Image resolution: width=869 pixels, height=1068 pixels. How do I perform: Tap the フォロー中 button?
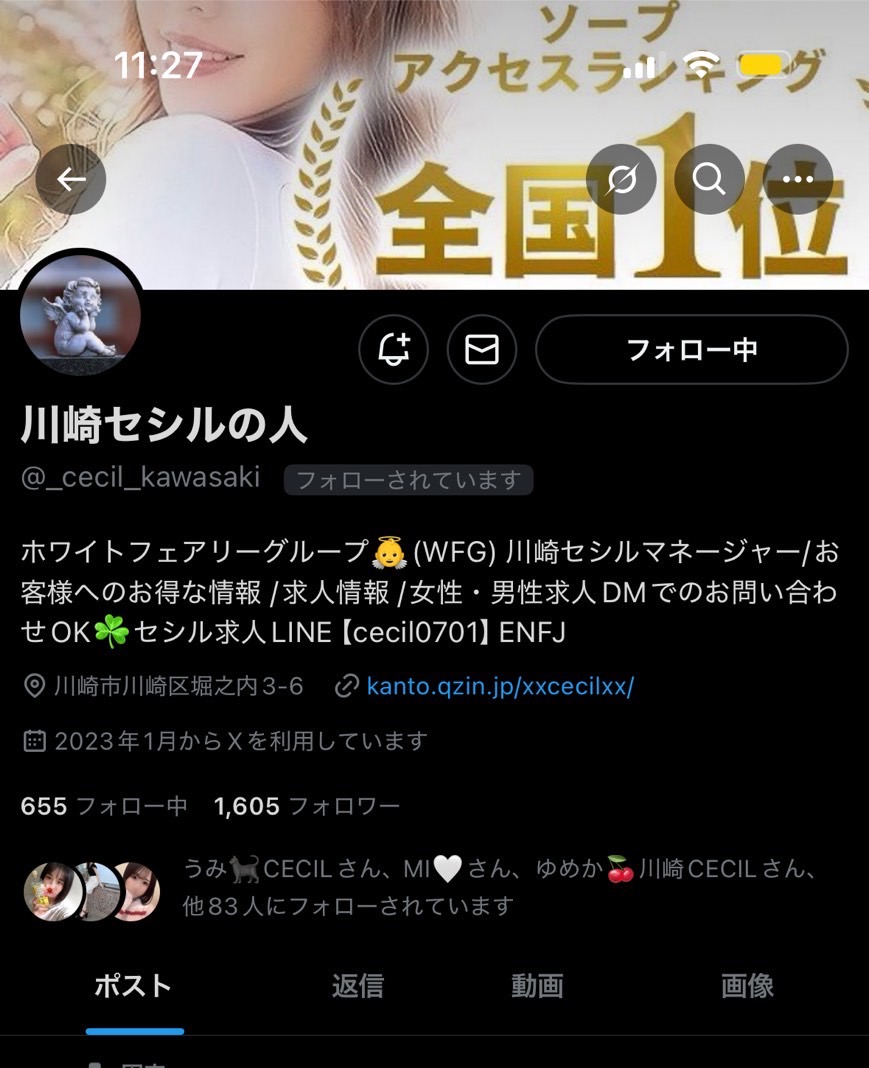(691, 350)
